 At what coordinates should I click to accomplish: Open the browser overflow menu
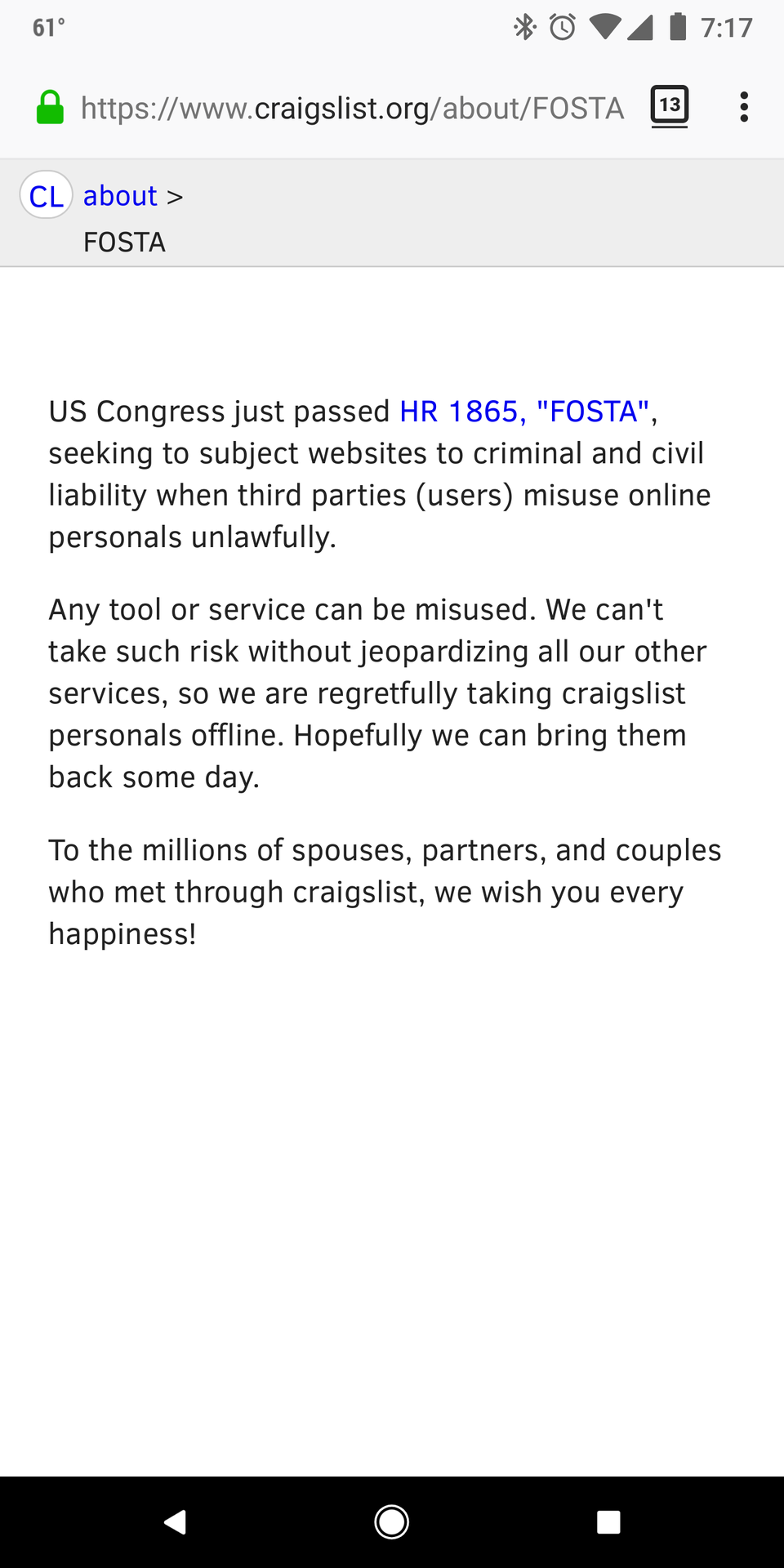tap(743, 107)
